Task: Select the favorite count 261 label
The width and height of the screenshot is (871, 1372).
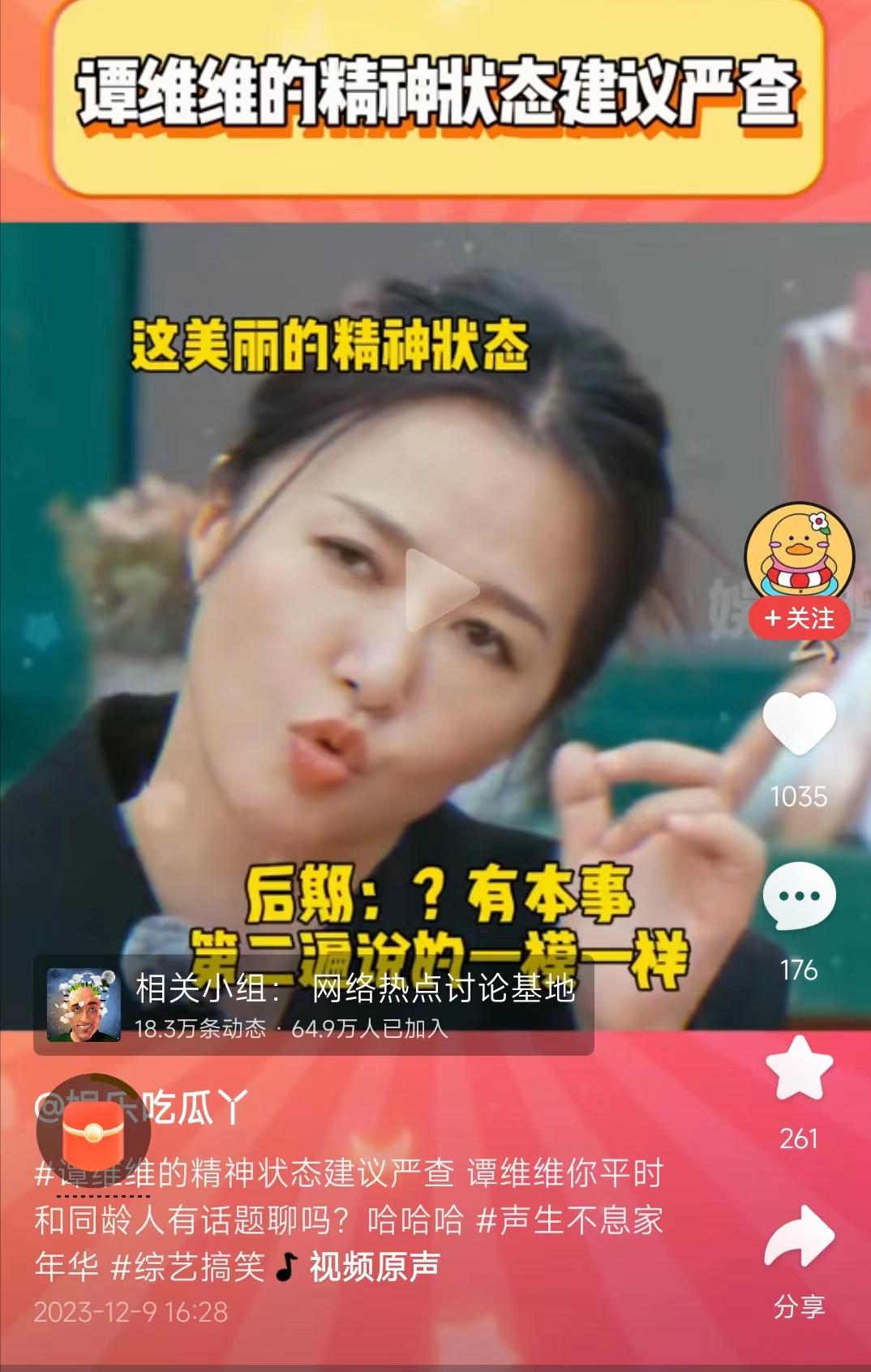Action: pyautogui.click(x=800, y=1138)
